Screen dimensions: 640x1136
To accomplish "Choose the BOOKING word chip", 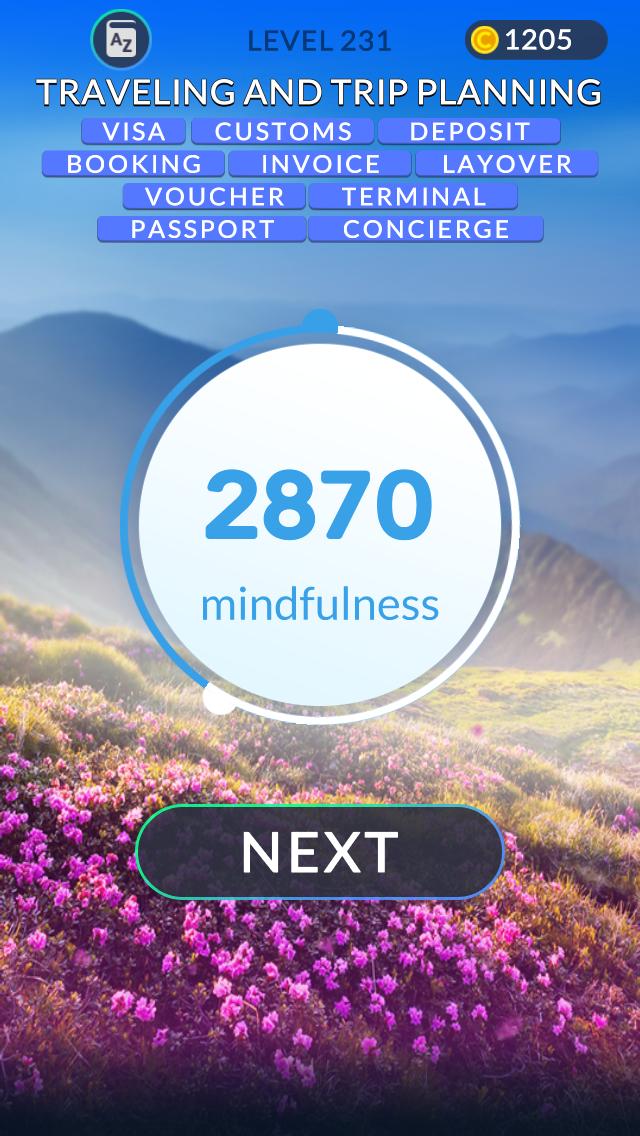I will click(133, 164).
